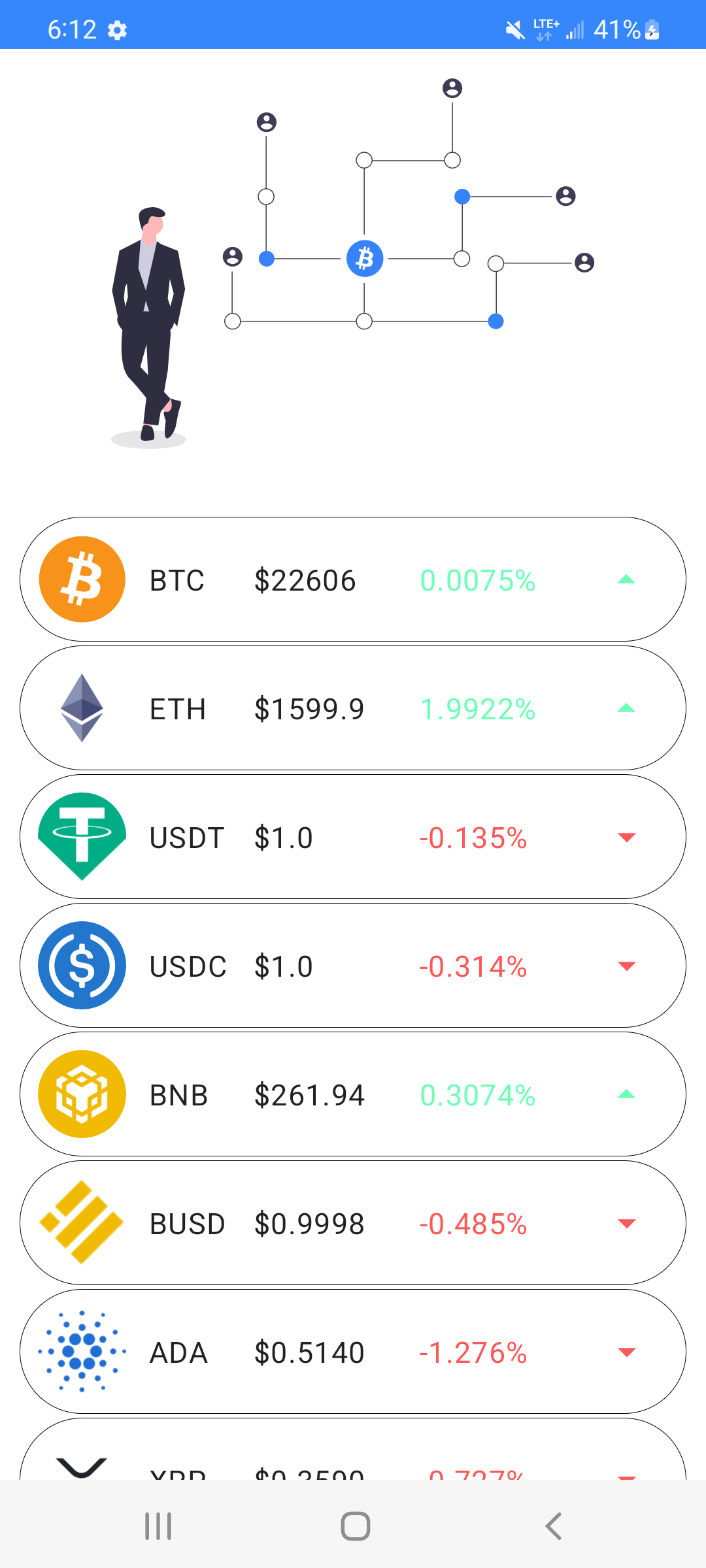The image size is (706, 1568).
Task: Select the BUSD logo icon
Action: tap(82, 1223)
